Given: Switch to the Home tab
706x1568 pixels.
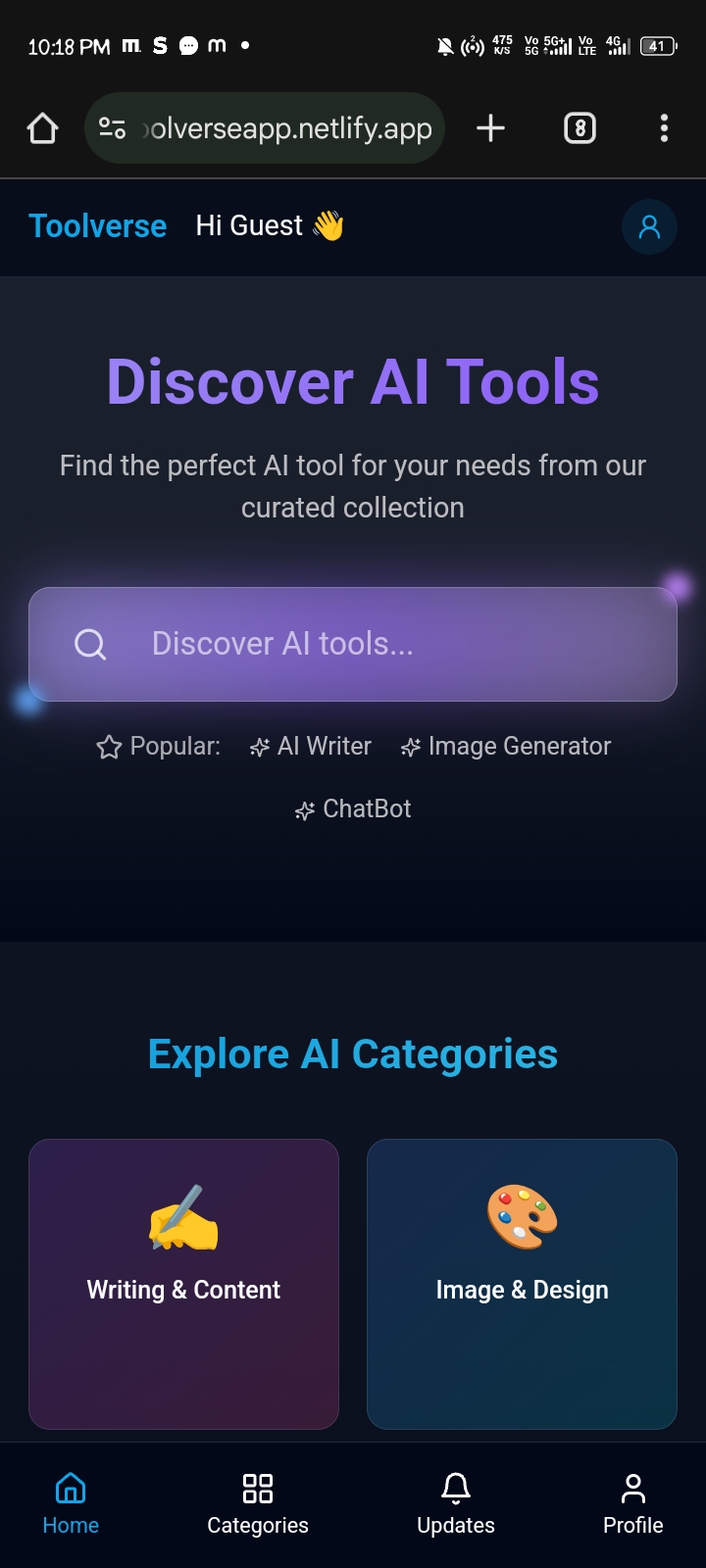Looking at the screenshot, I should (71, 1504).
